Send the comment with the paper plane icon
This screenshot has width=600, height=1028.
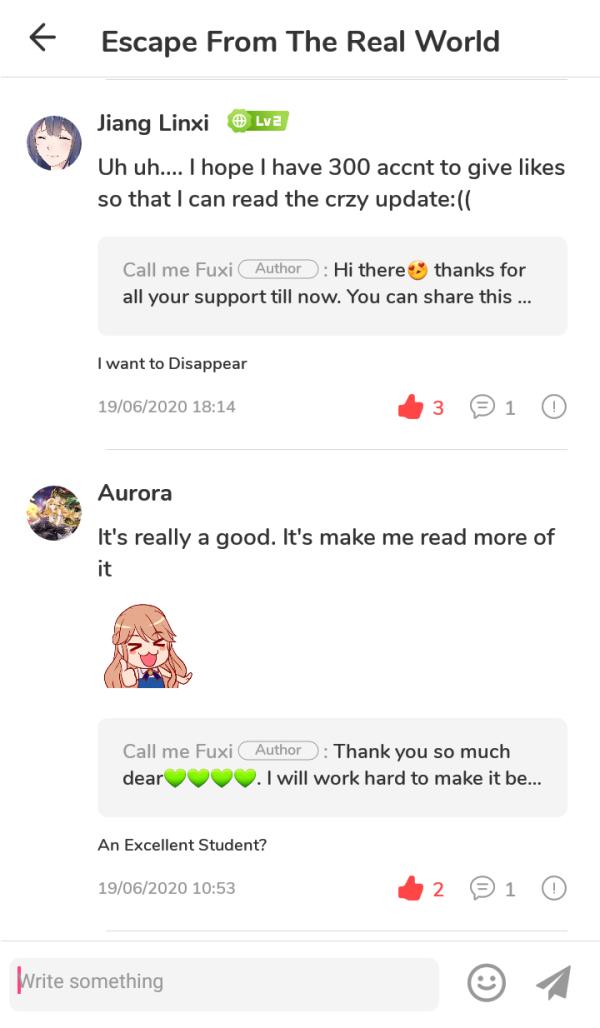pos(554,982)
